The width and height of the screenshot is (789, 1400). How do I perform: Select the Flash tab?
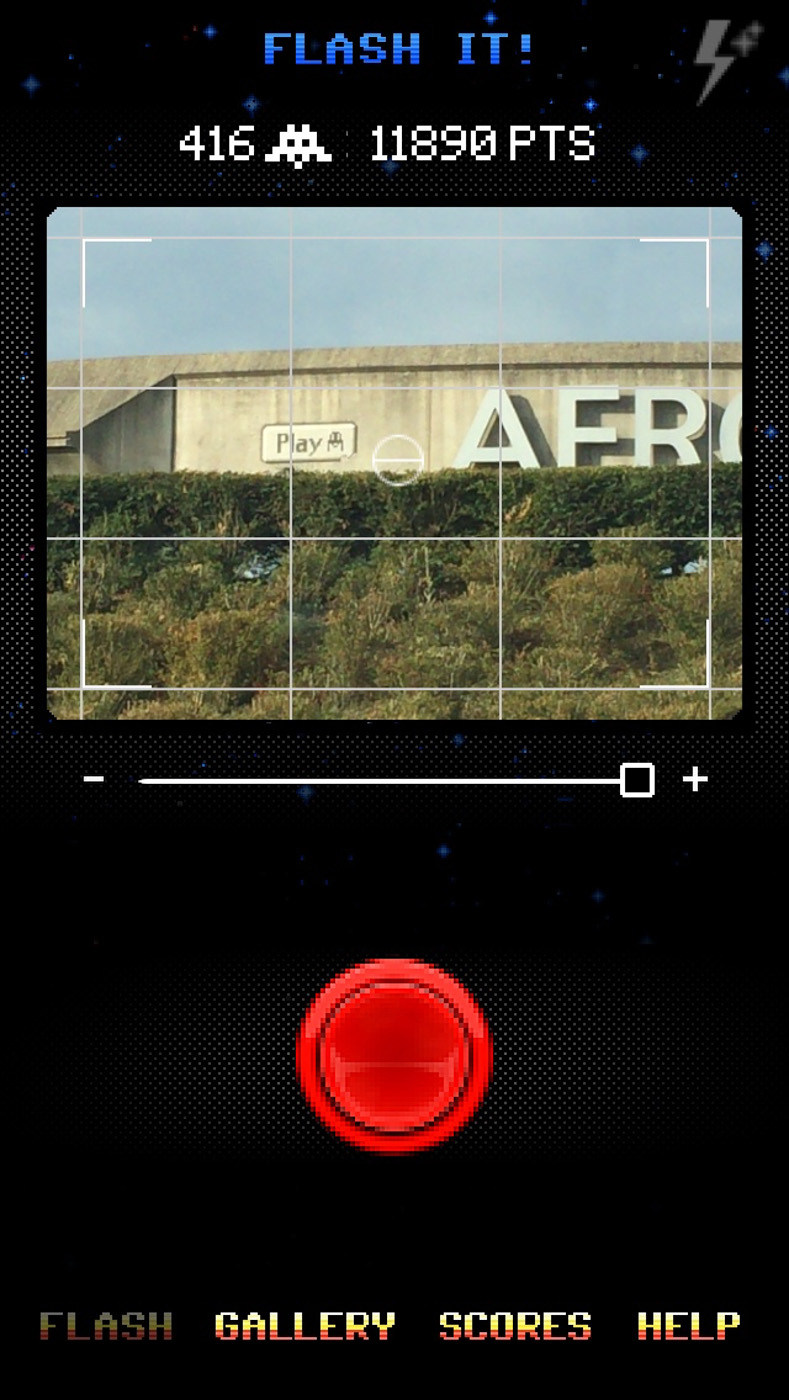pyautogui.click(x=106, y=1326)
